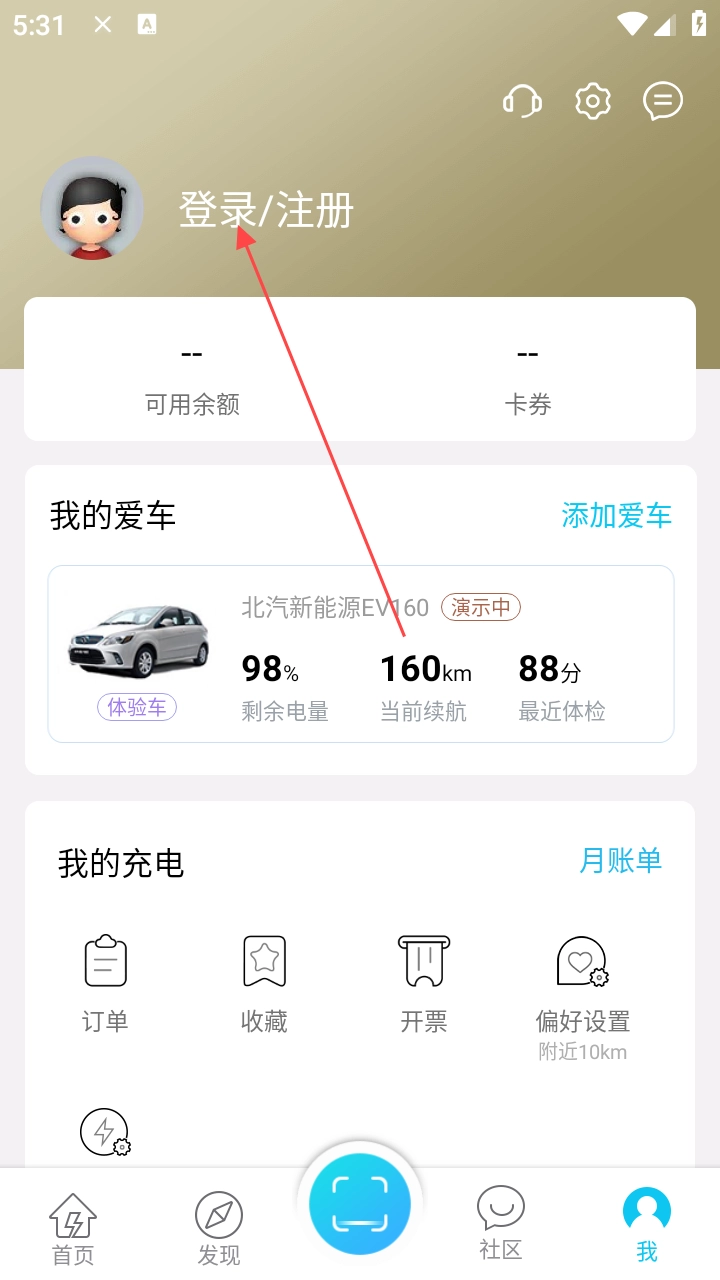Open the messages icon
This screenshot has height=1280, width=720.
pos(663,101)
